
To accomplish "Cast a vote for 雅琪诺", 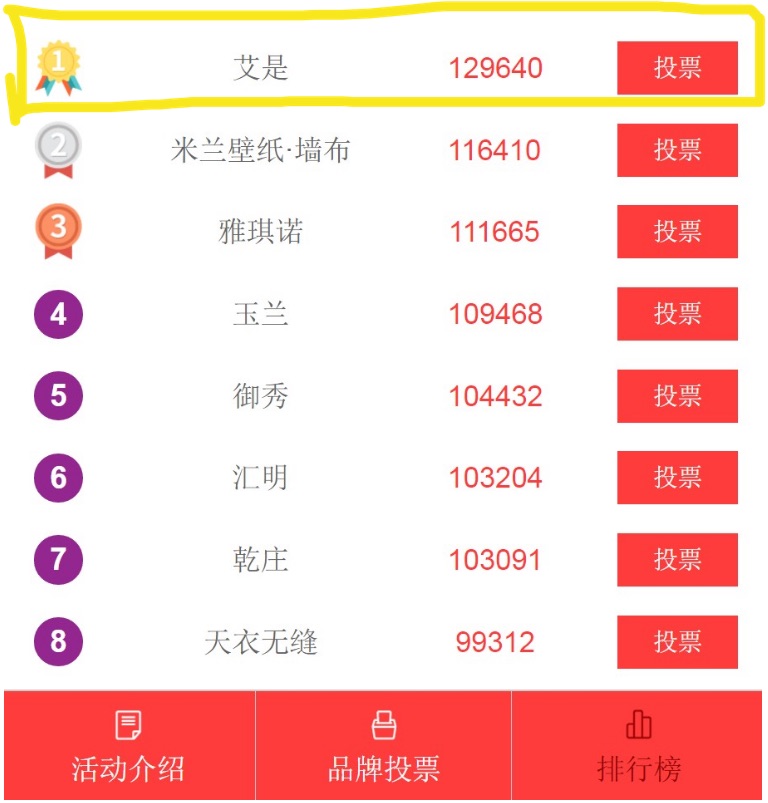I will tap(677, 232).
